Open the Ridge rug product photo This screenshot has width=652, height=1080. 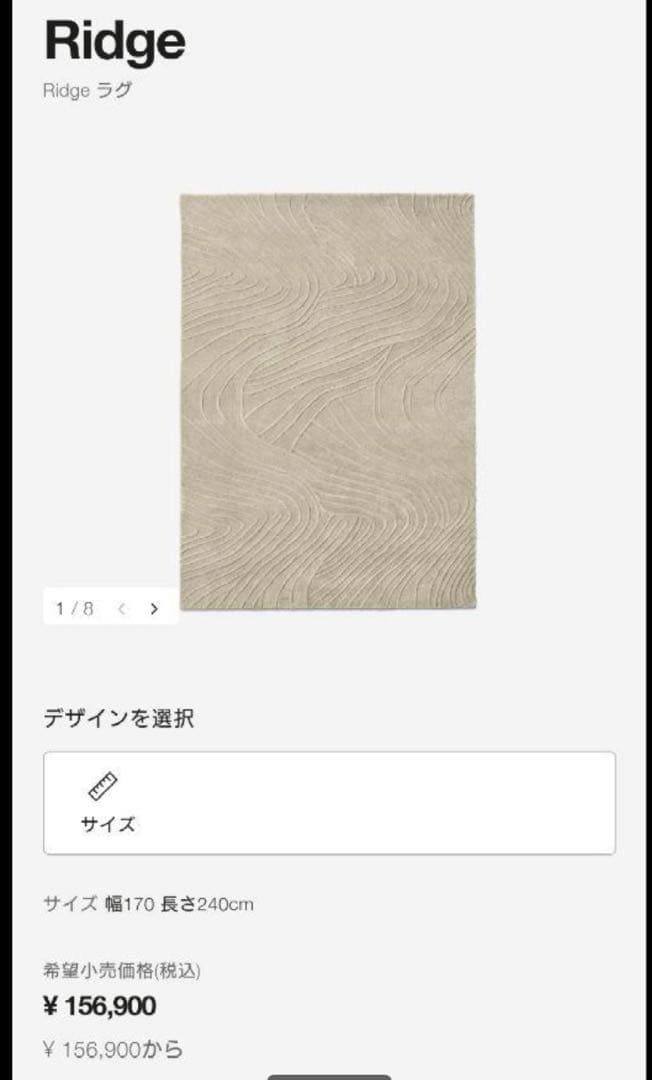(327, 401)
